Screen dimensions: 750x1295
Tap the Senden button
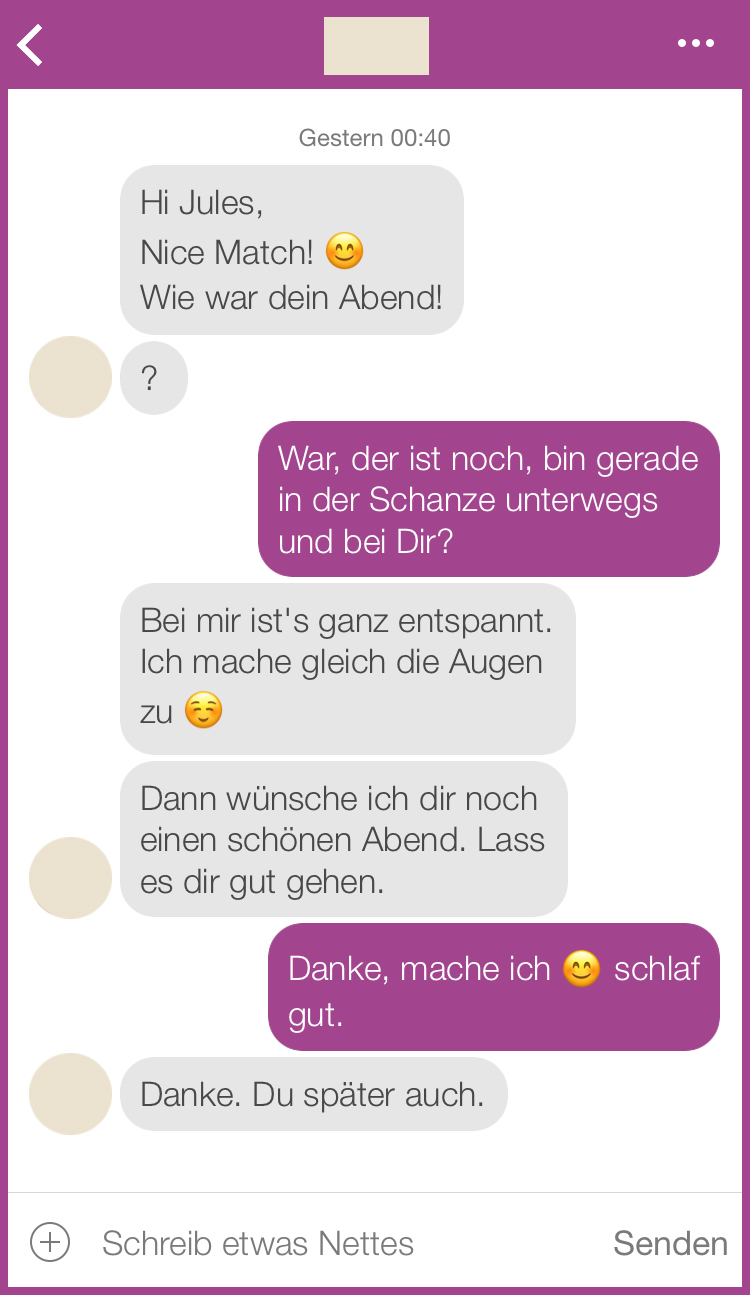click(x=670, y=1243)
